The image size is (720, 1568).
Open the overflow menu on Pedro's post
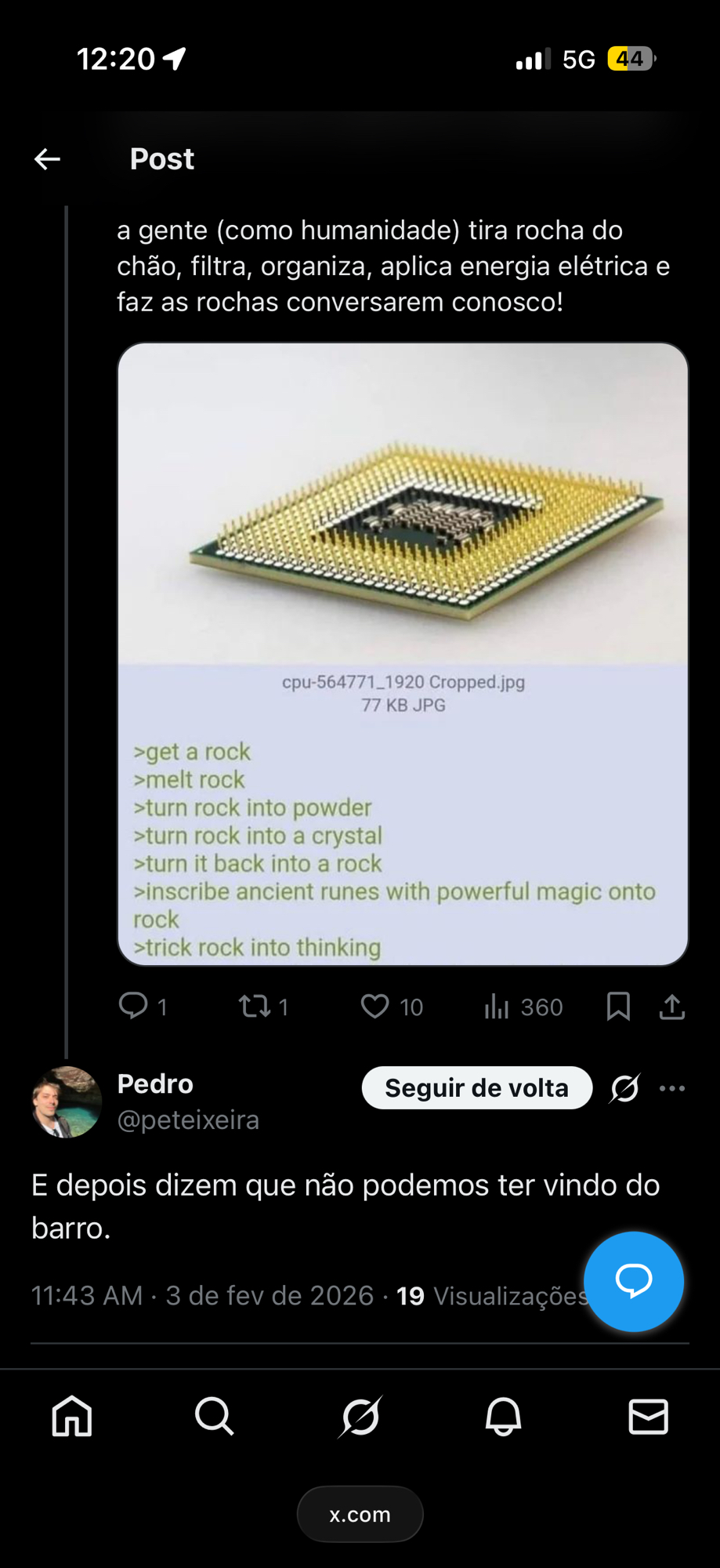pos(672,1088)
